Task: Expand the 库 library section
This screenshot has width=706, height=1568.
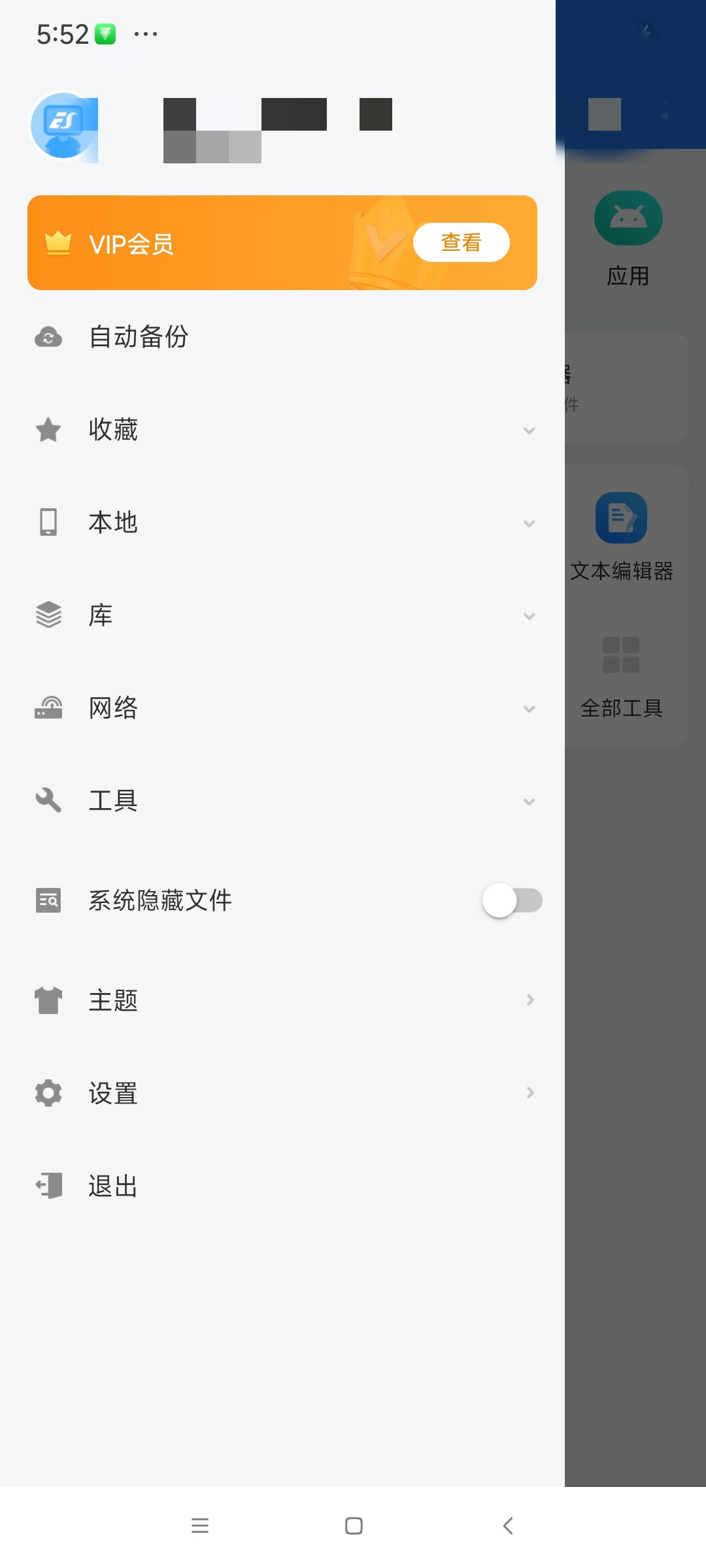Action: (x=282, y=615)
